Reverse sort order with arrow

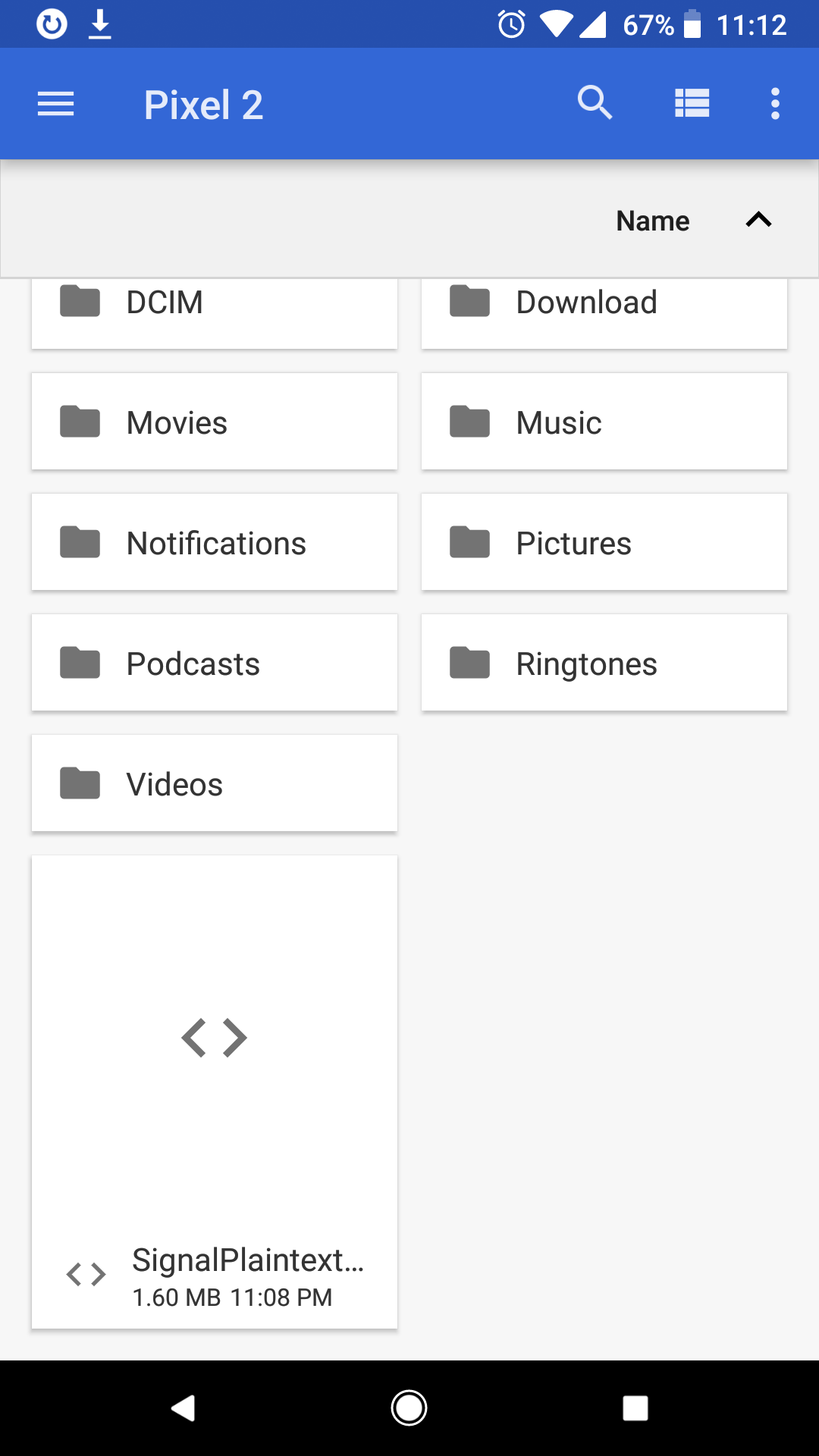point(758,220)
